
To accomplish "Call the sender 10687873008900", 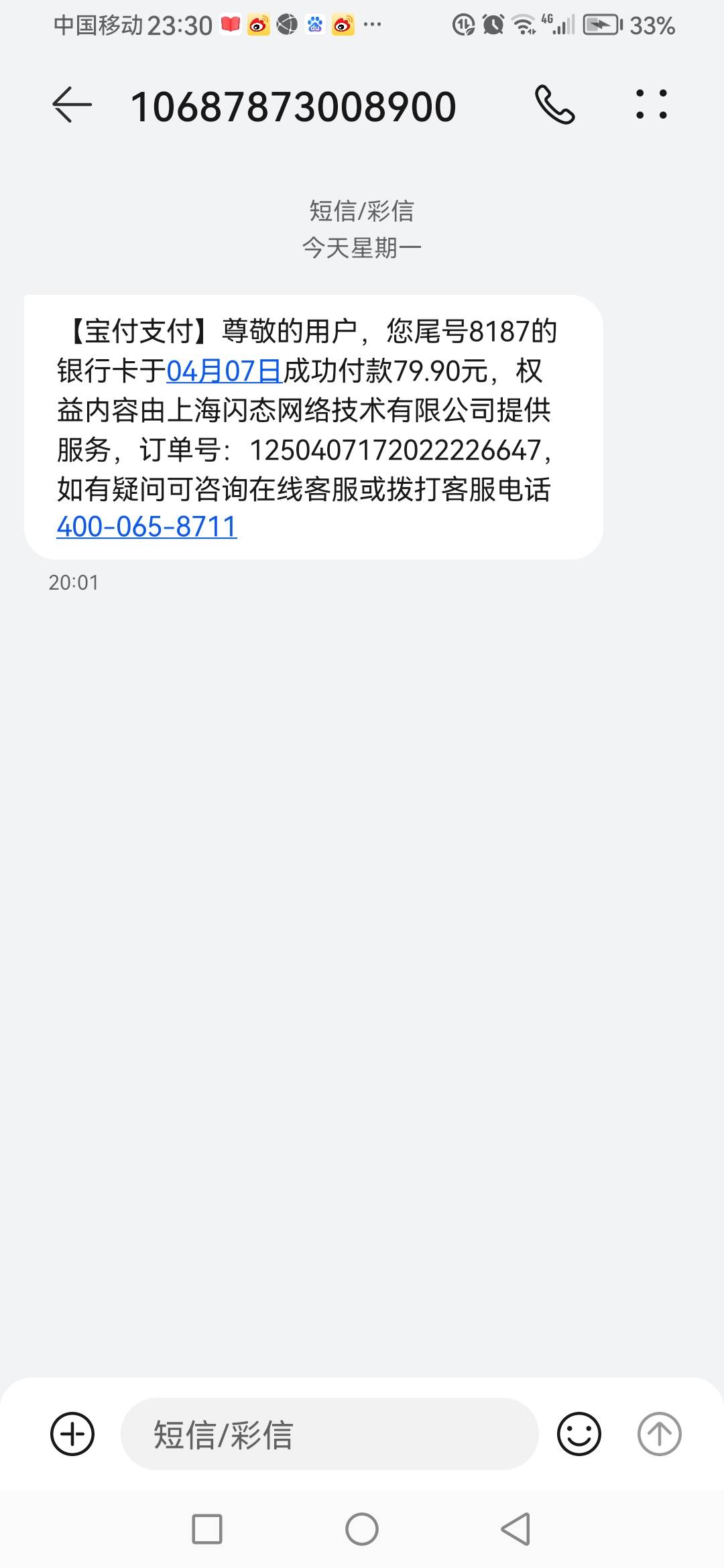I will 554,105.
